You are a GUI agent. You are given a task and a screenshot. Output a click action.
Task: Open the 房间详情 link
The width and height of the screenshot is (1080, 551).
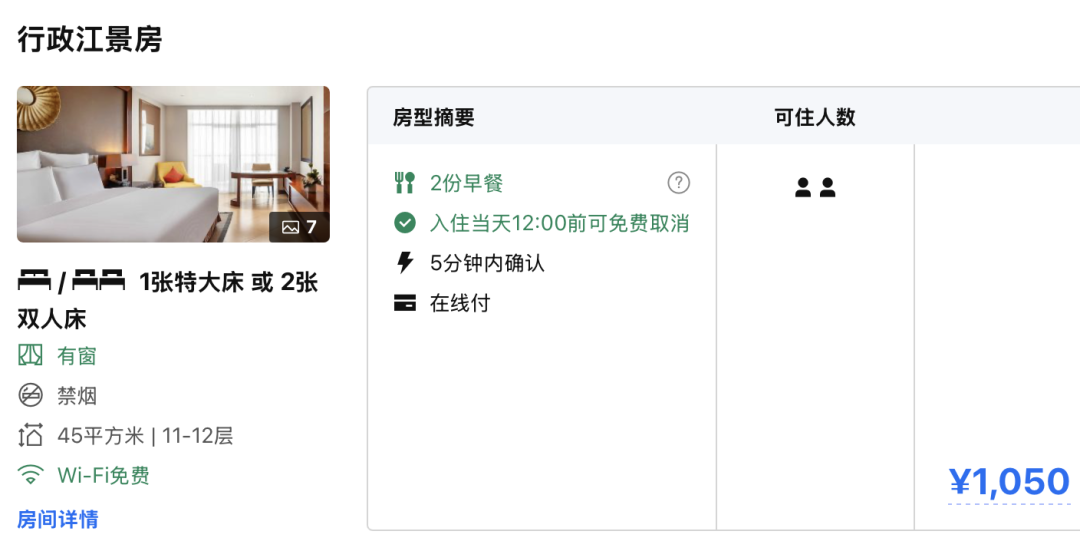[58, 519]
